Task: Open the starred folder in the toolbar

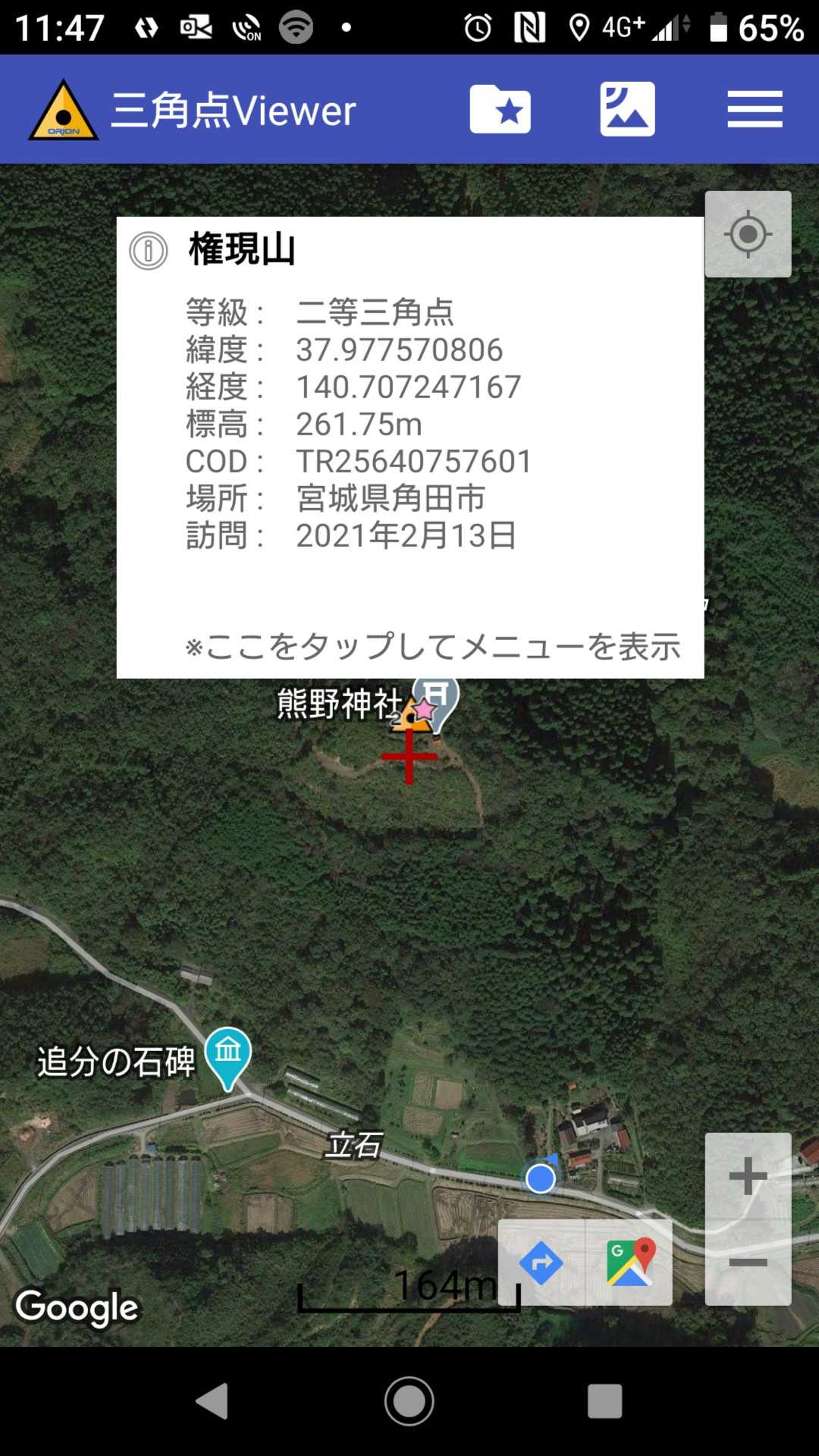Action: (x=500, y=110)
